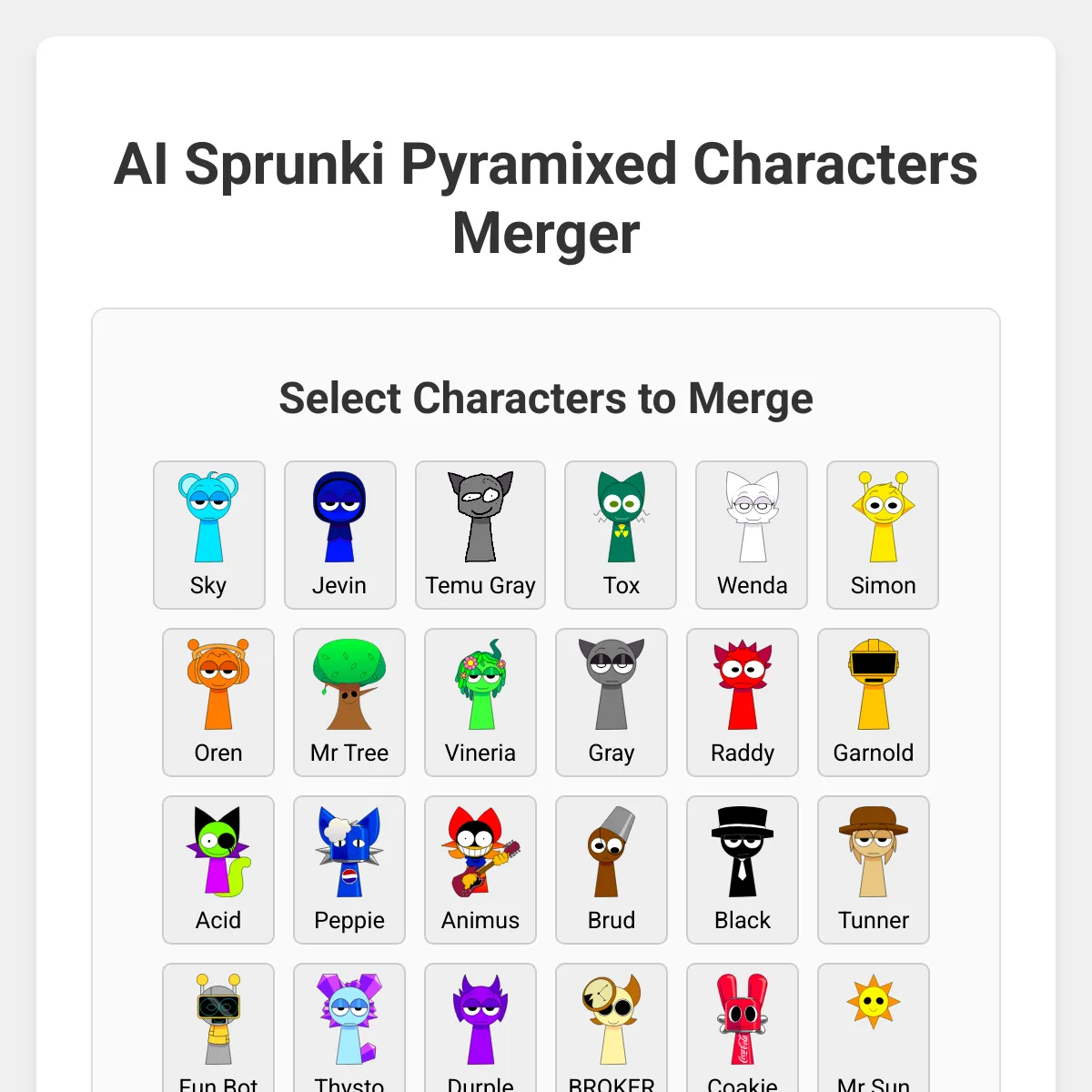Pick the Acid character

(x=218, y=869)
